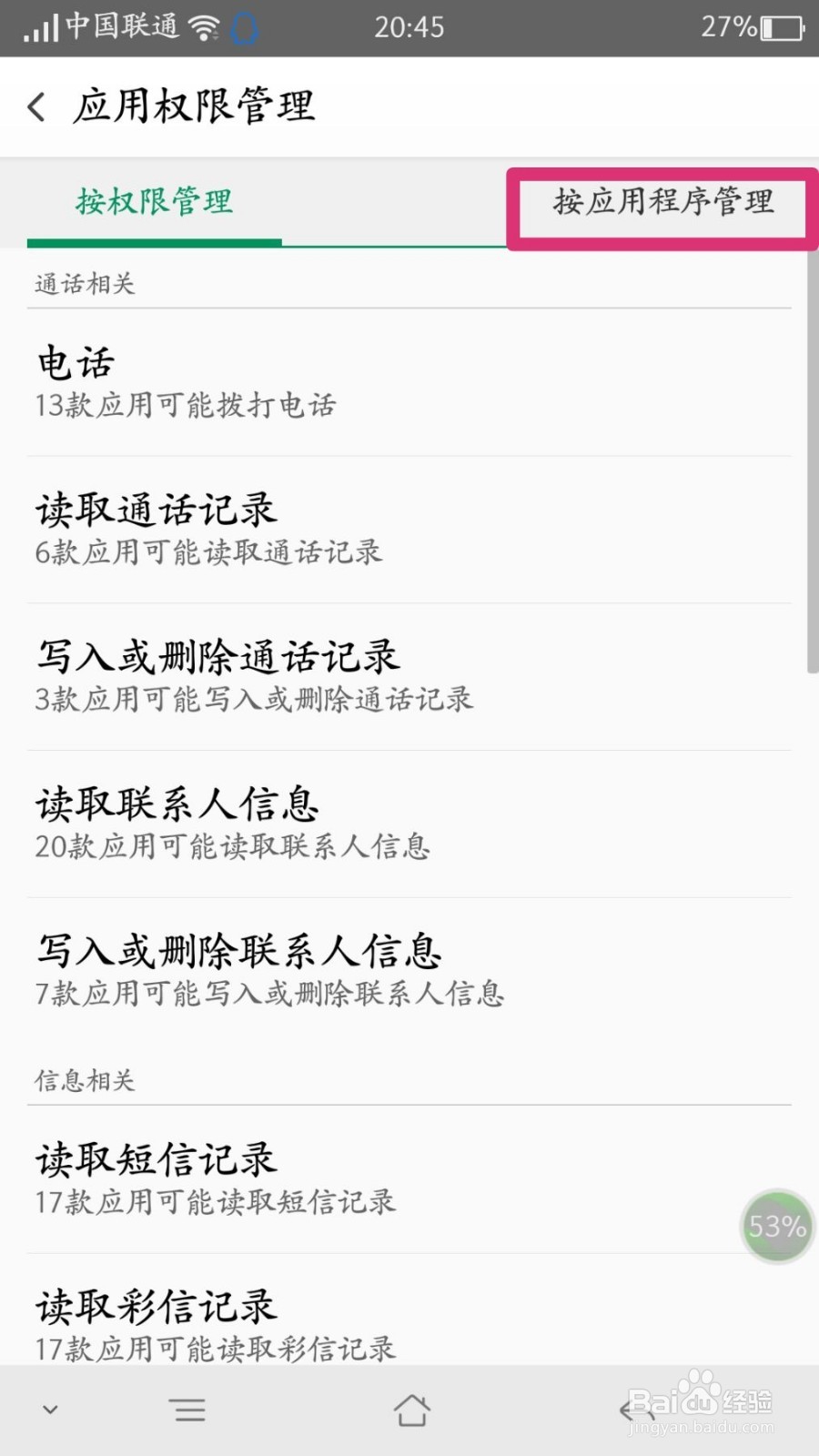
Task: View apps under 写入或删除通话记录
Action: [x=409, y=677]
